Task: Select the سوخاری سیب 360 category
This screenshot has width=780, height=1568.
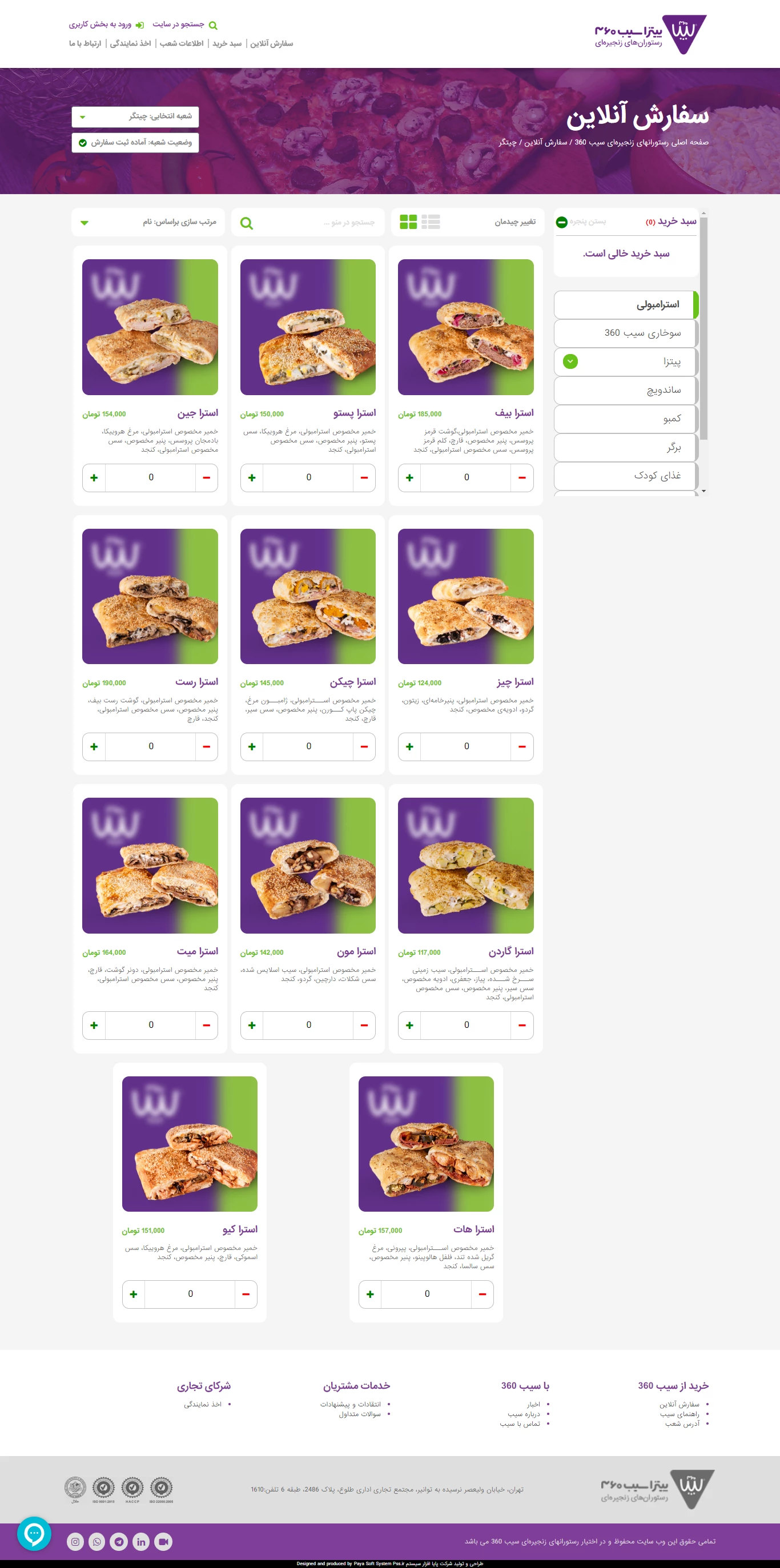Action: [x=625, y=333]
